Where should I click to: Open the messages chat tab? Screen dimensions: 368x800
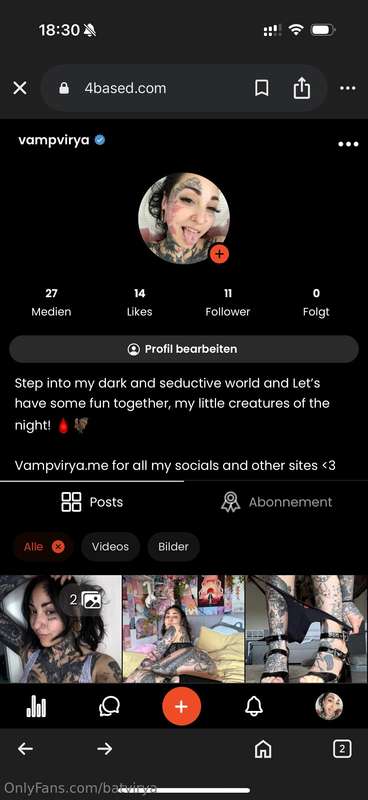point(109,707)
